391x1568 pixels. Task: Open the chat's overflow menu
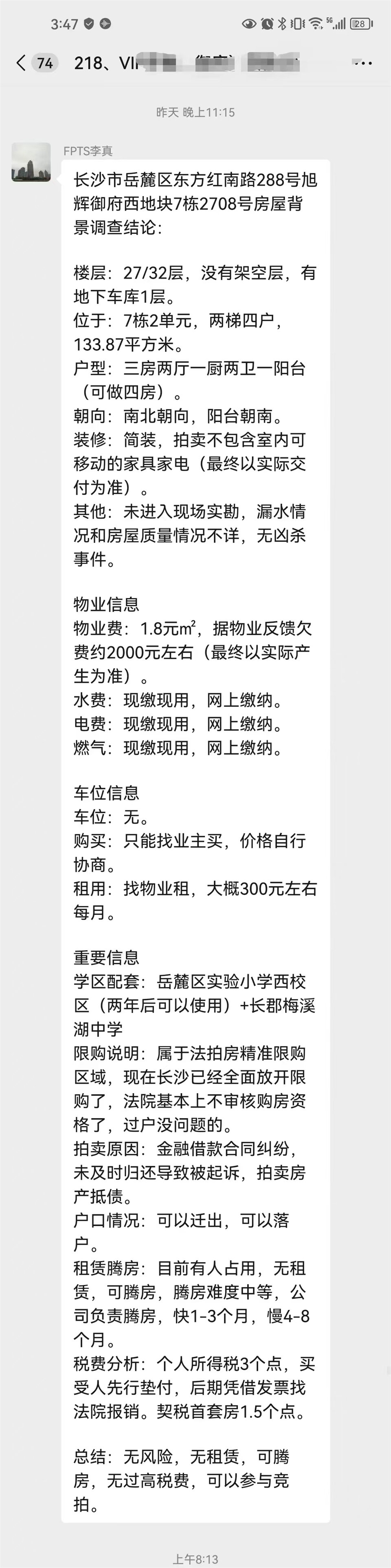point(362,63)
